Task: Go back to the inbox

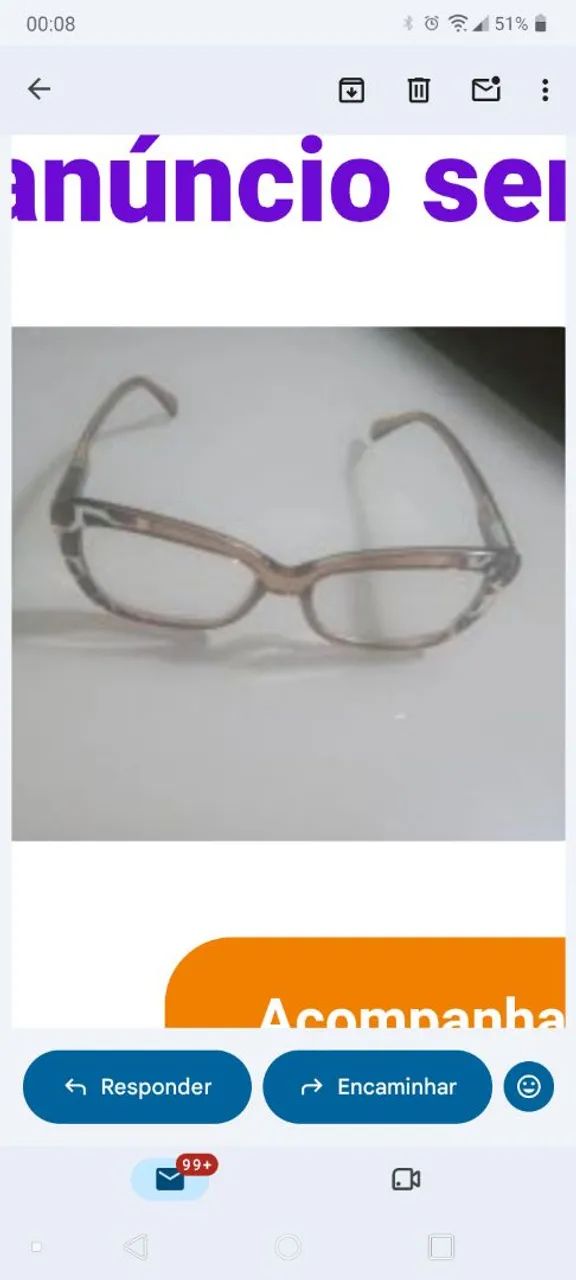Action: pos(39,89)
